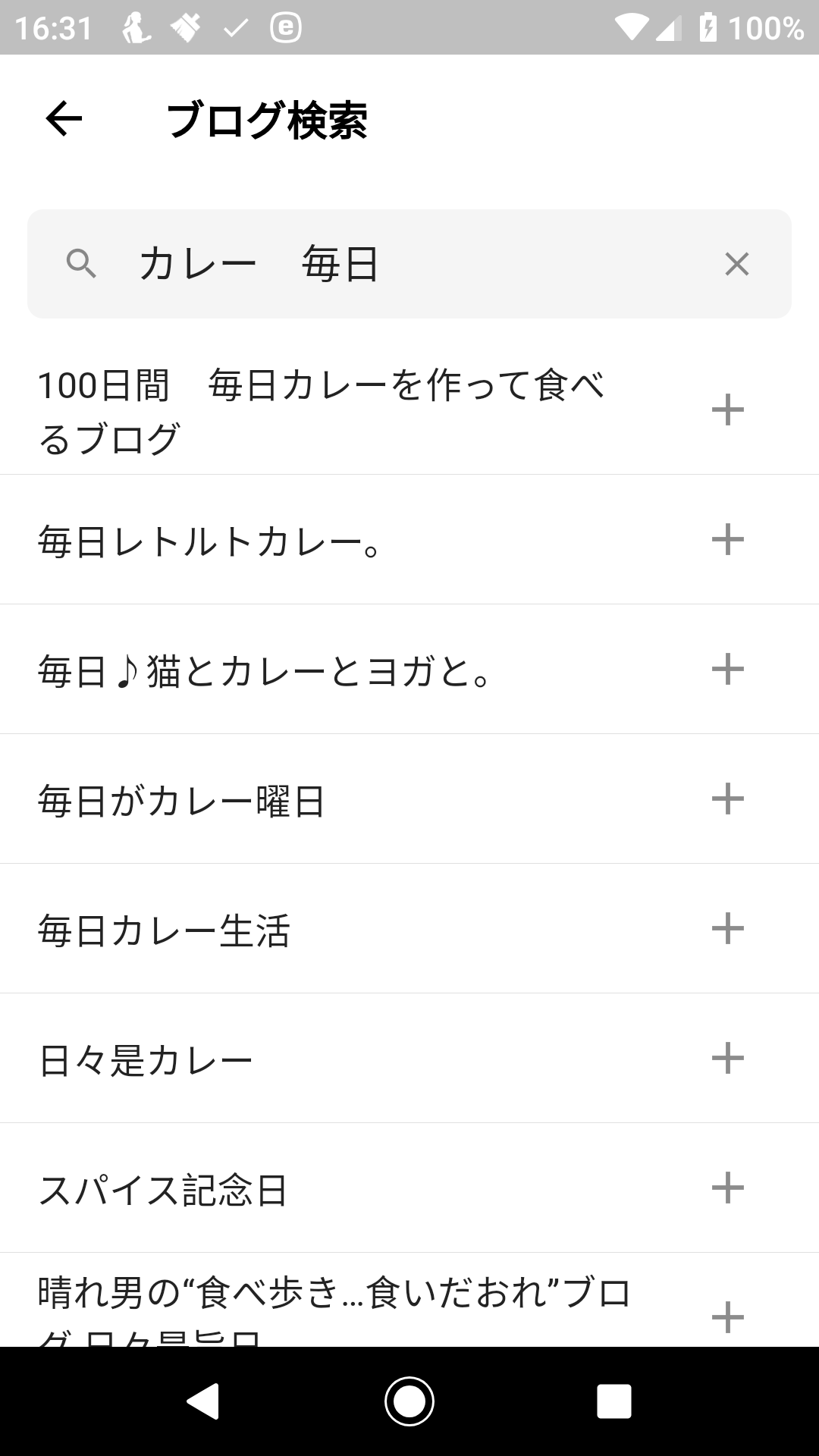Screen dimensions: 819x1456
Task: Go back from ブログ検索 screen
Action: point(64,119)
